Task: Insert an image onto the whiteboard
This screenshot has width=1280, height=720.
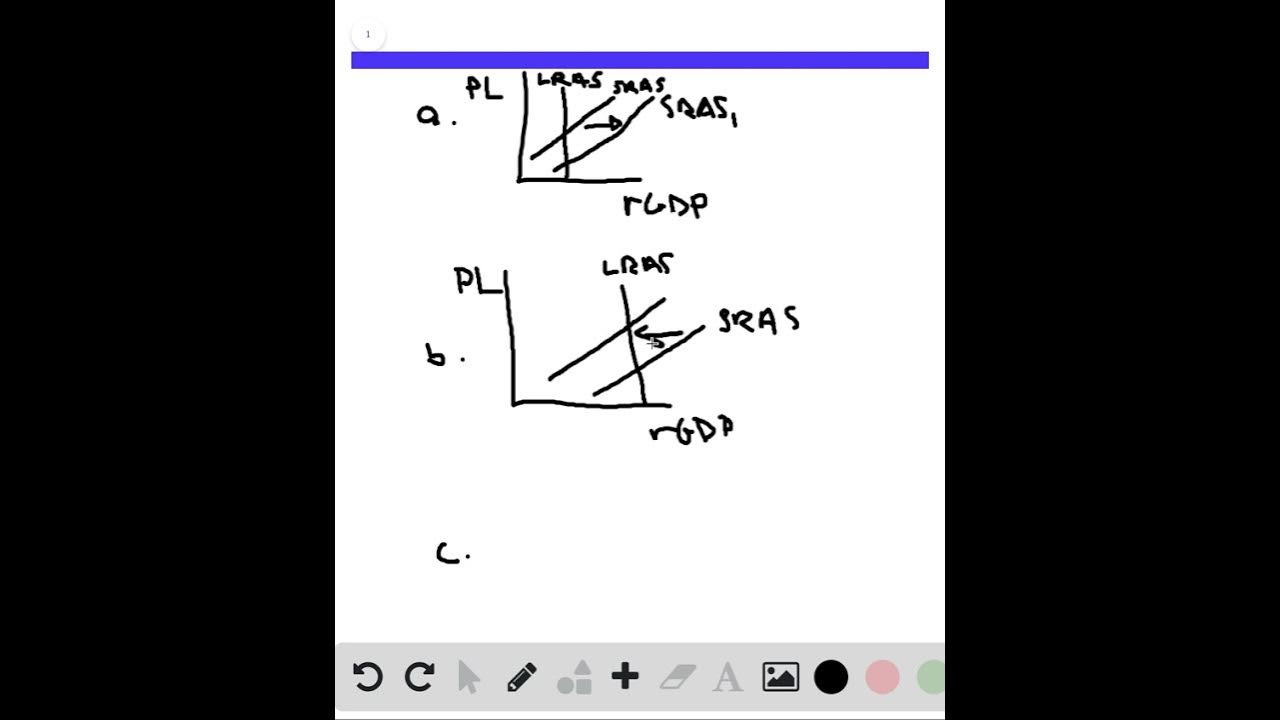Action: tap(780, 677)
